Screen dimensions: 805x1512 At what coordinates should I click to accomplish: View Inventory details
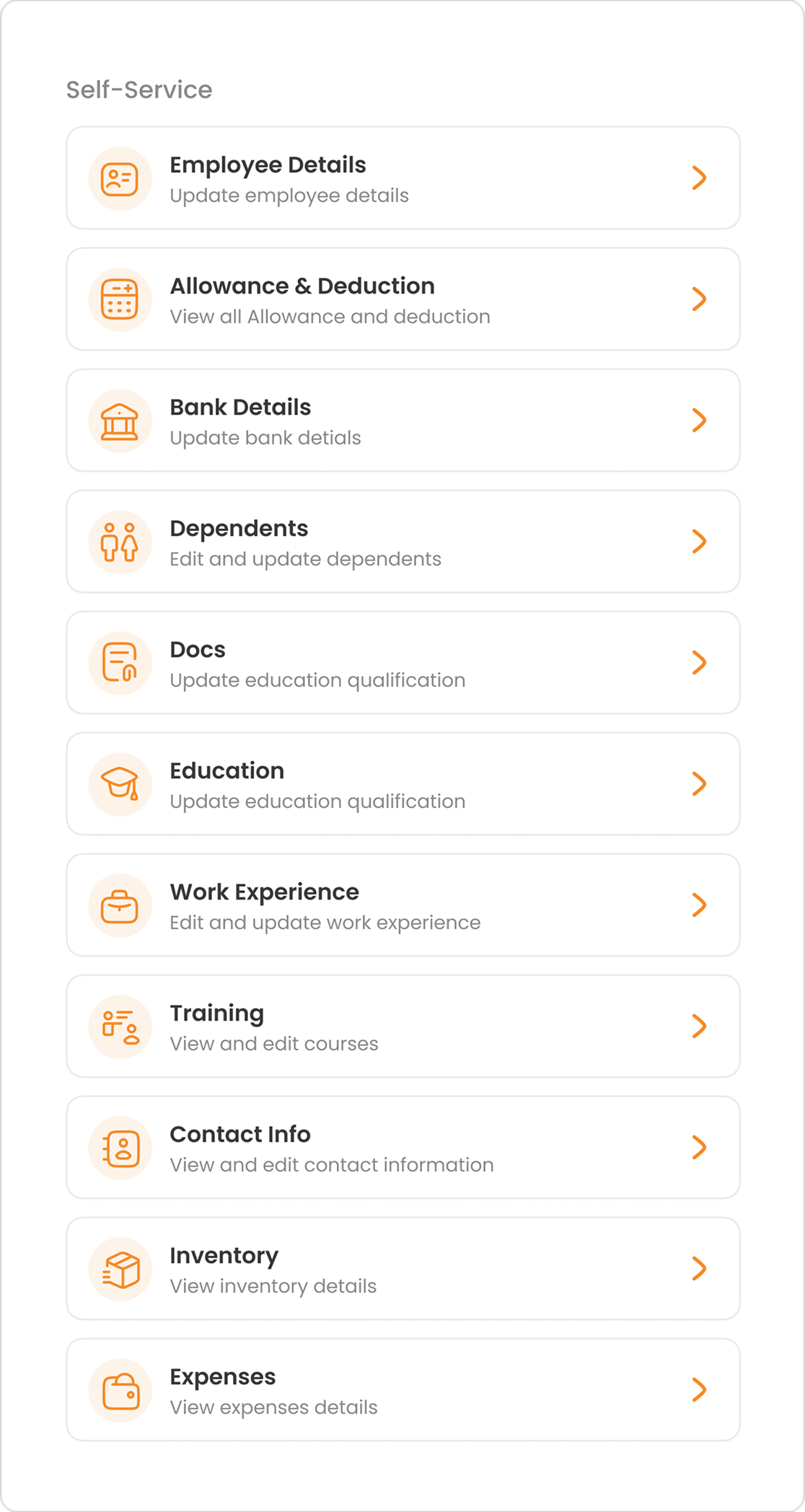403,1269
